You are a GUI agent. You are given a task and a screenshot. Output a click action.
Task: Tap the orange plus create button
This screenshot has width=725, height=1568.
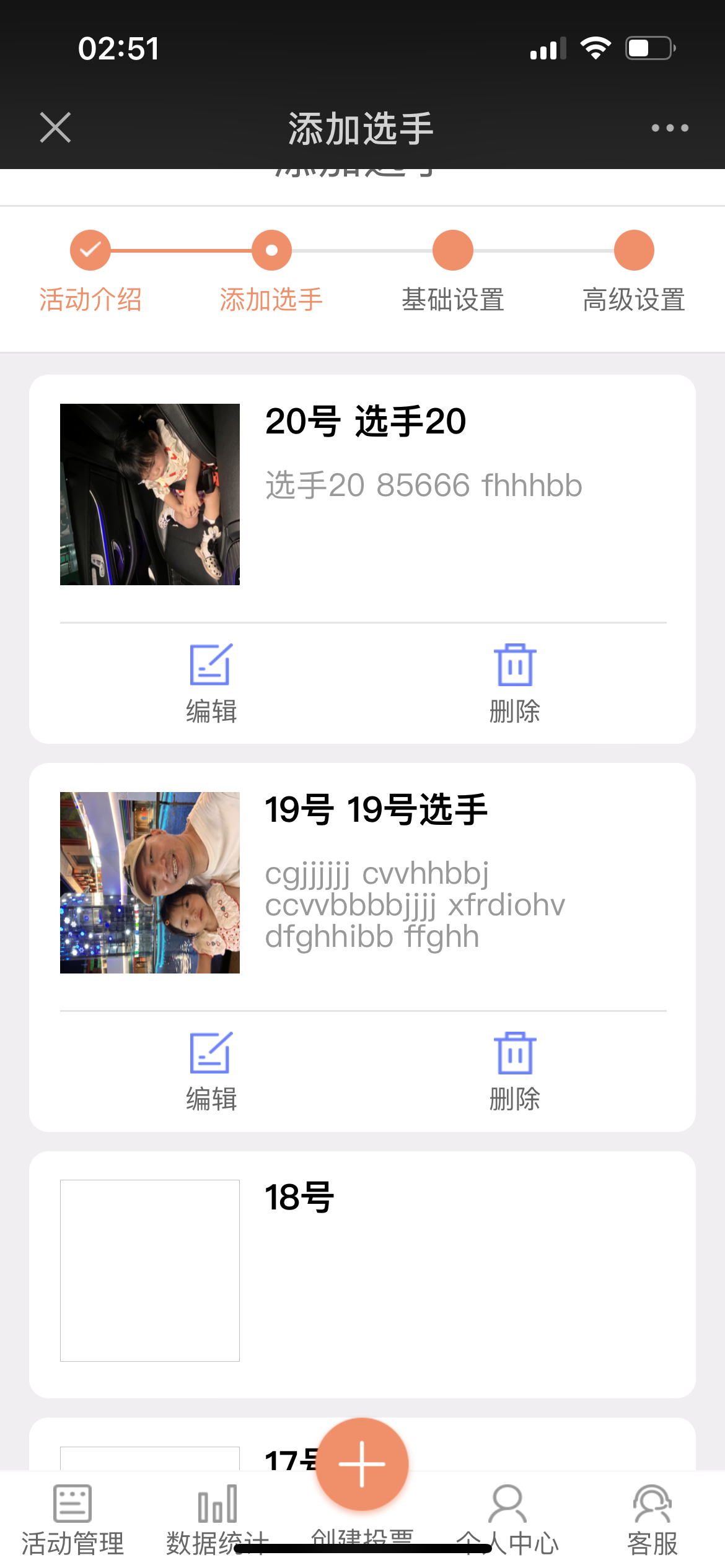[362, 1464]
